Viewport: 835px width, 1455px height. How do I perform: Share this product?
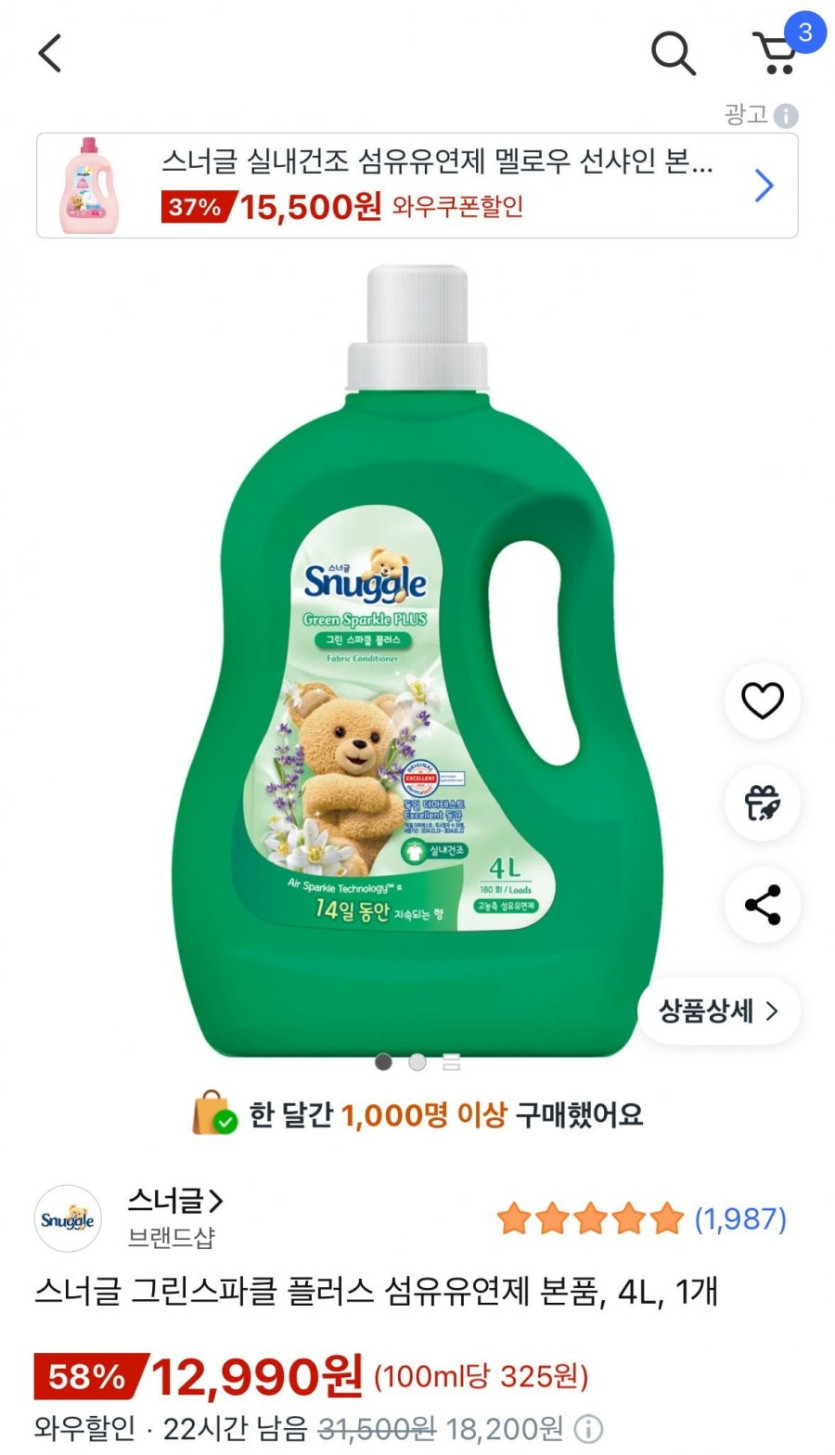762,905
